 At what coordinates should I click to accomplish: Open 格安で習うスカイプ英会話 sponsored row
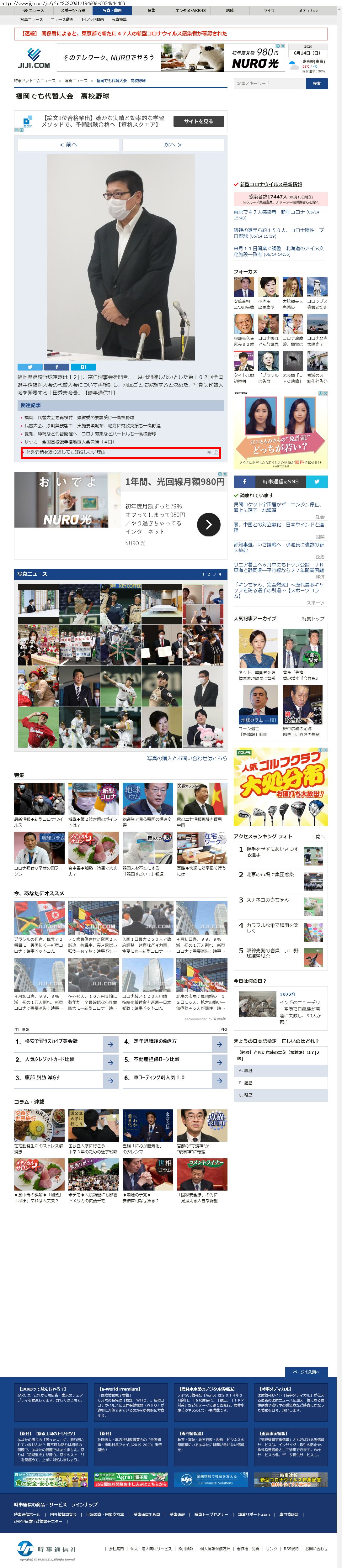pos(51,1041)
